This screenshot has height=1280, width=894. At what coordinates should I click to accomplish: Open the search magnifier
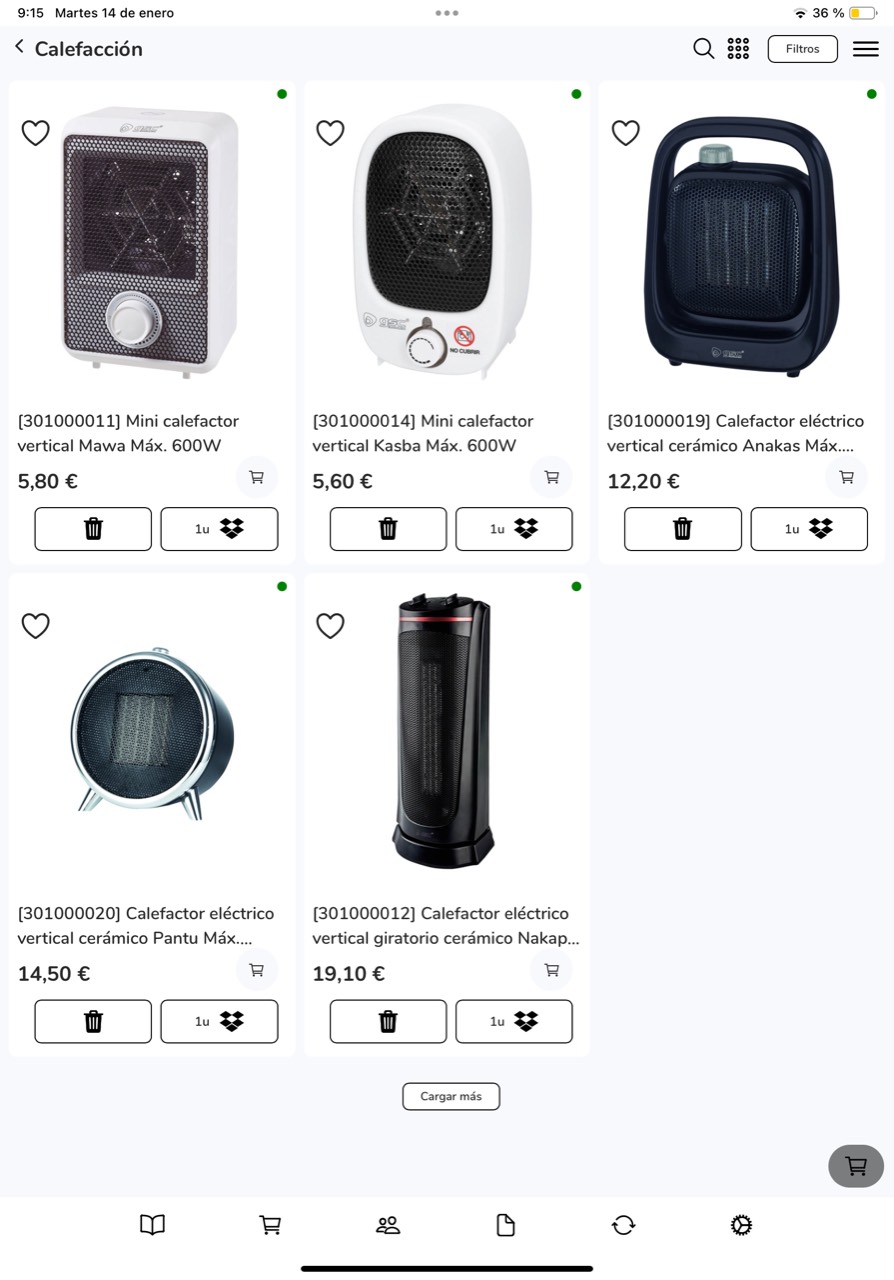point(704,48)
